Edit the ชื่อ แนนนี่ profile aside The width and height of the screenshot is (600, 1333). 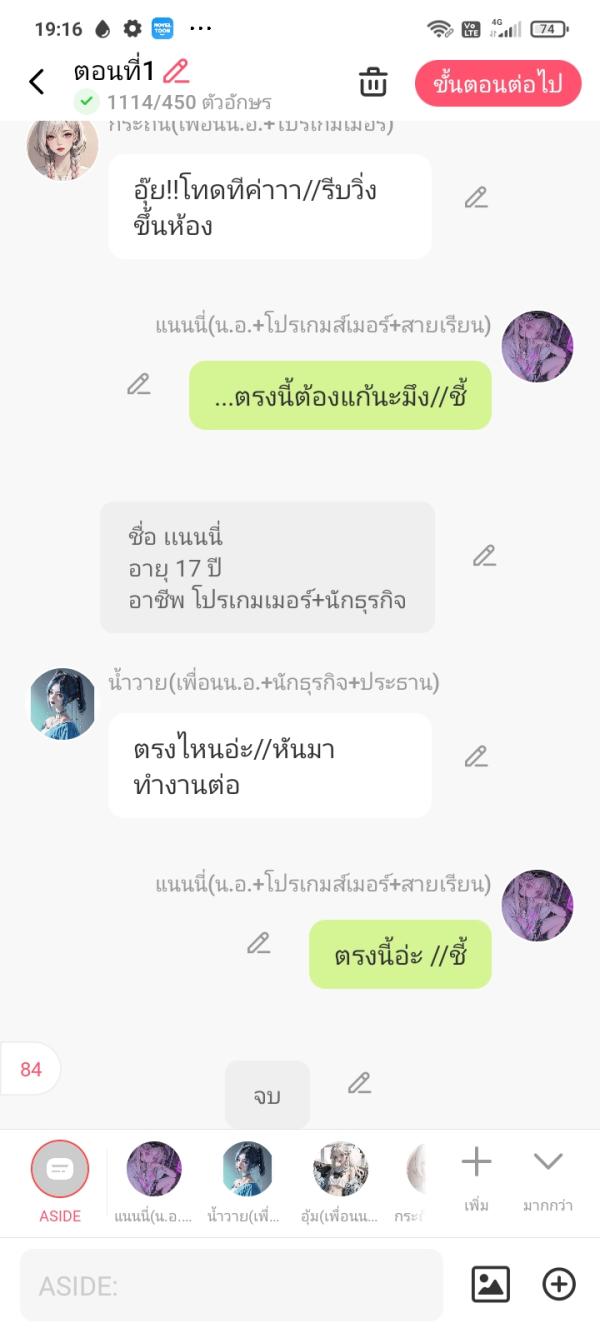coord(484,556)
